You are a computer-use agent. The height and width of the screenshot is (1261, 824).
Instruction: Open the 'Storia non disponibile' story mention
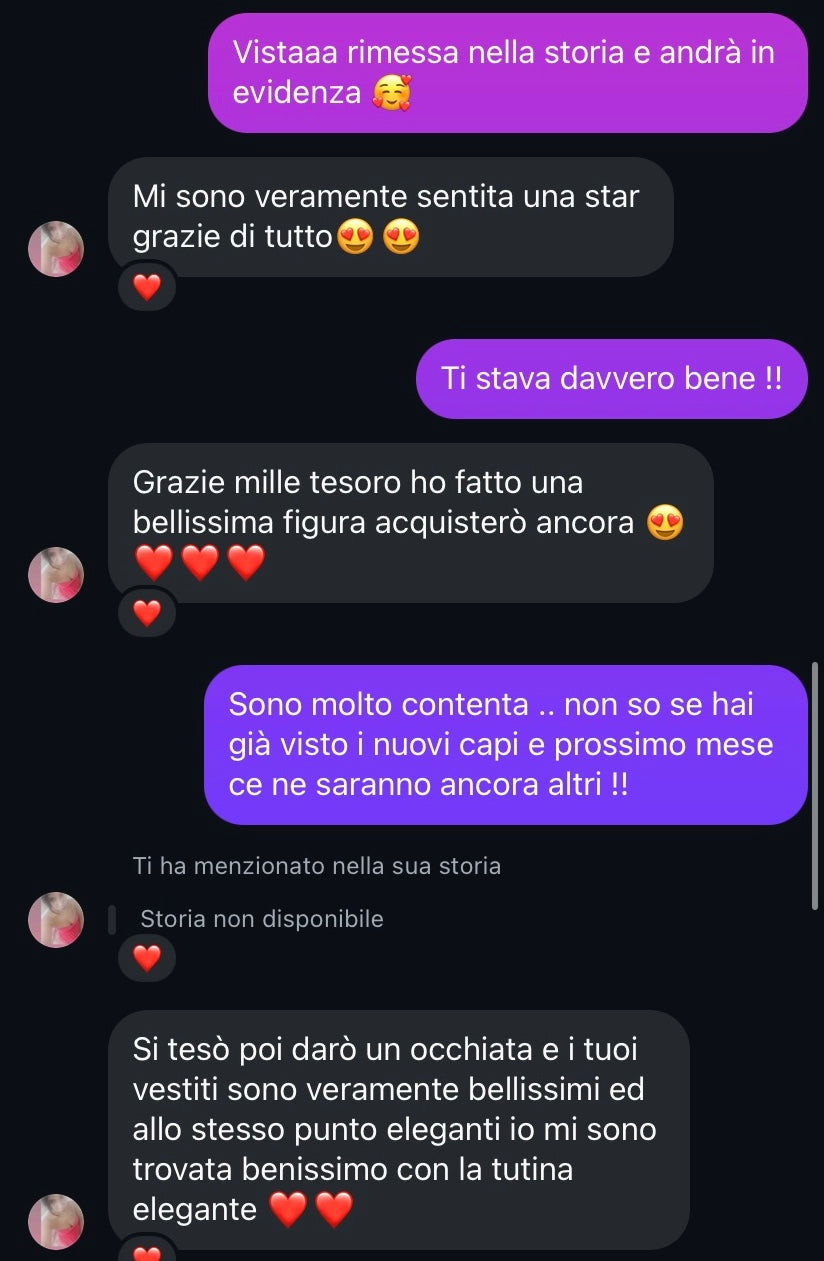(261, 919)
